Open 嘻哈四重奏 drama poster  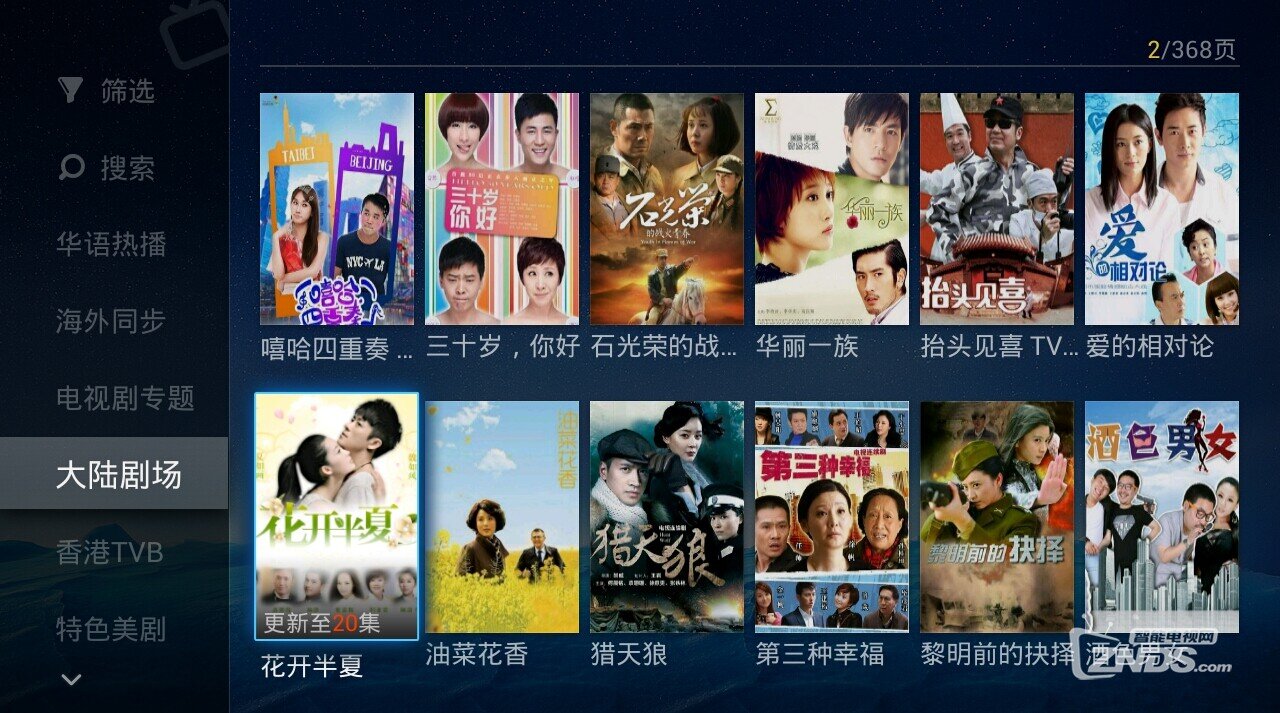[336, 209]
